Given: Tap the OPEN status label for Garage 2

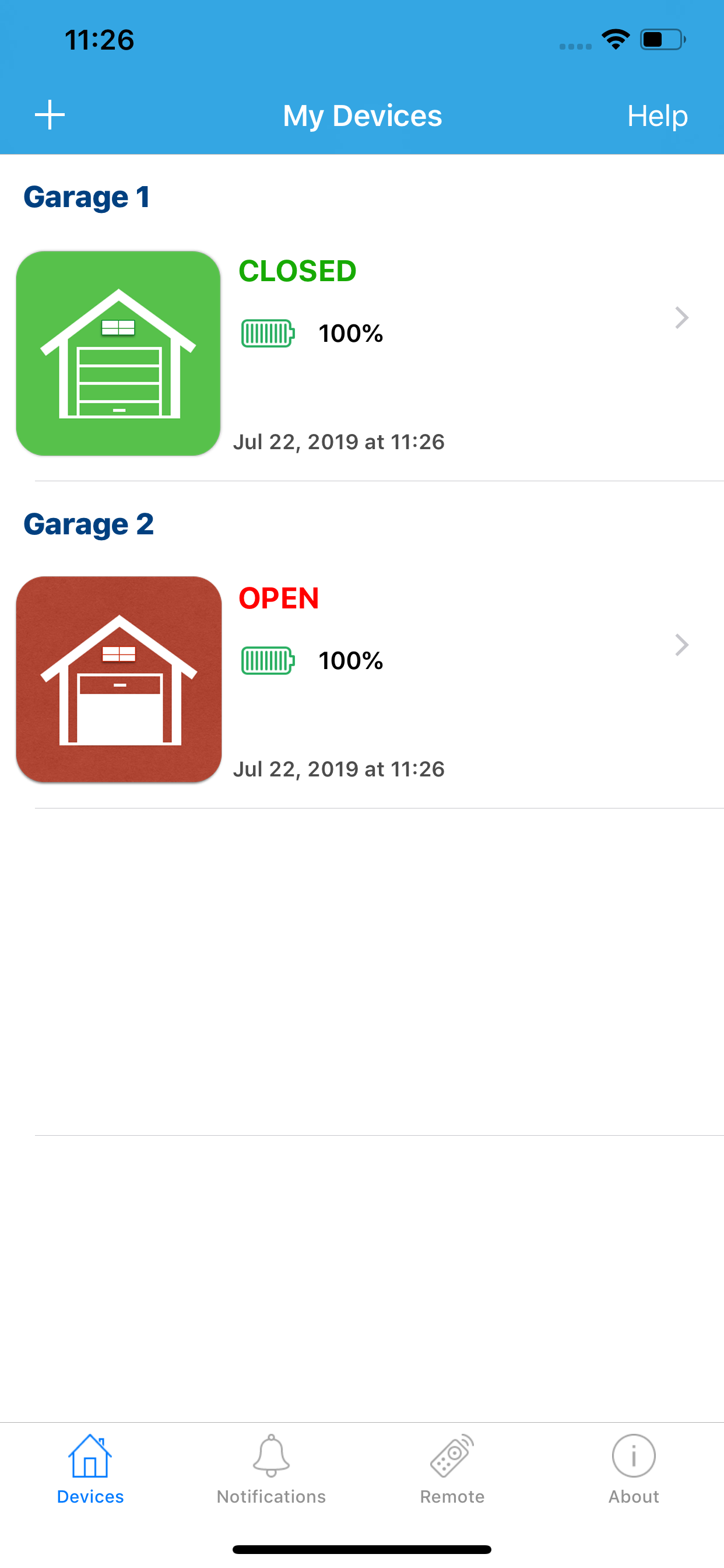Looking at the screenshot, I should [x=278, y=598].
